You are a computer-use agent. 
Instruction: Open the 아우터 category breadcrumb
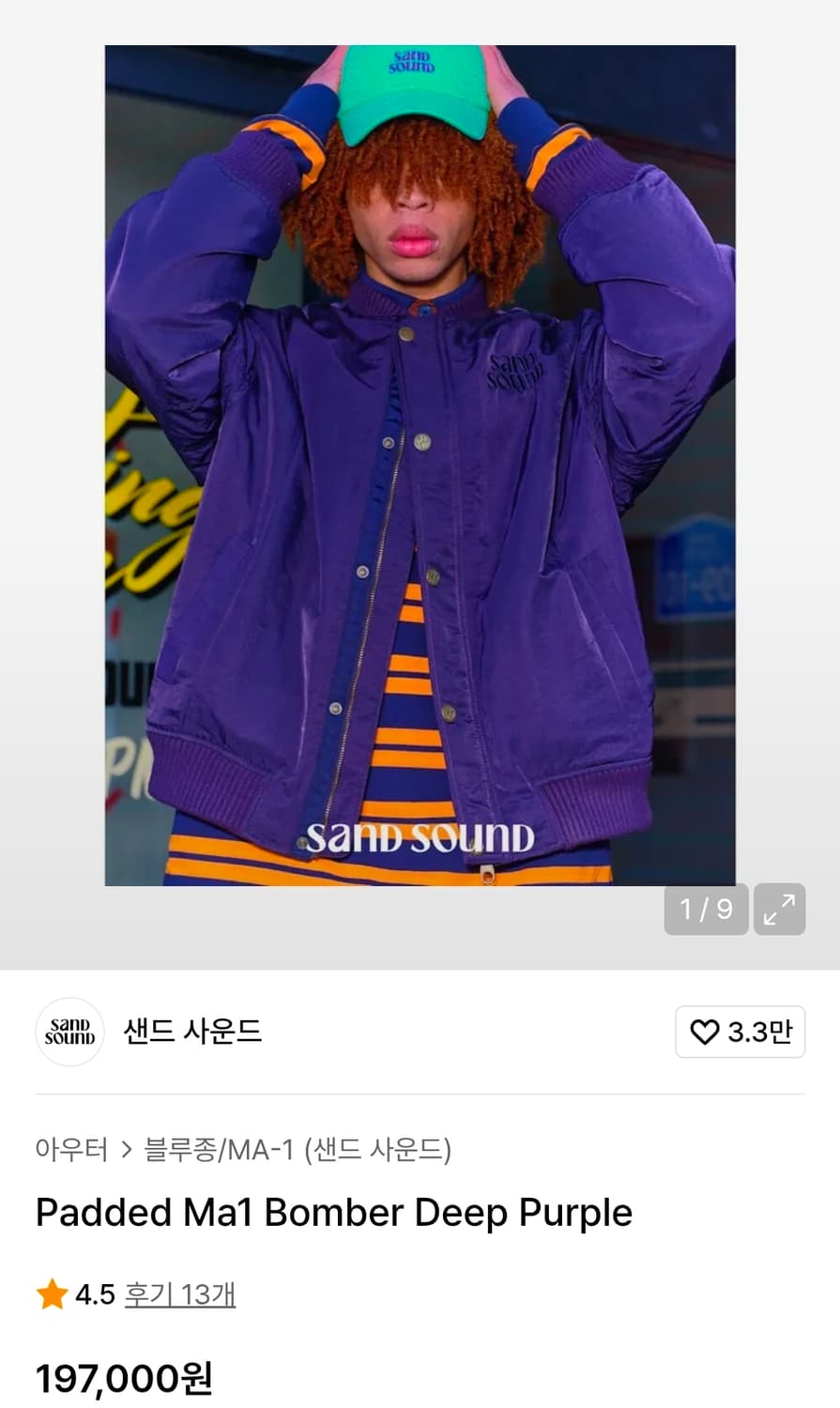pos(70,1150)
